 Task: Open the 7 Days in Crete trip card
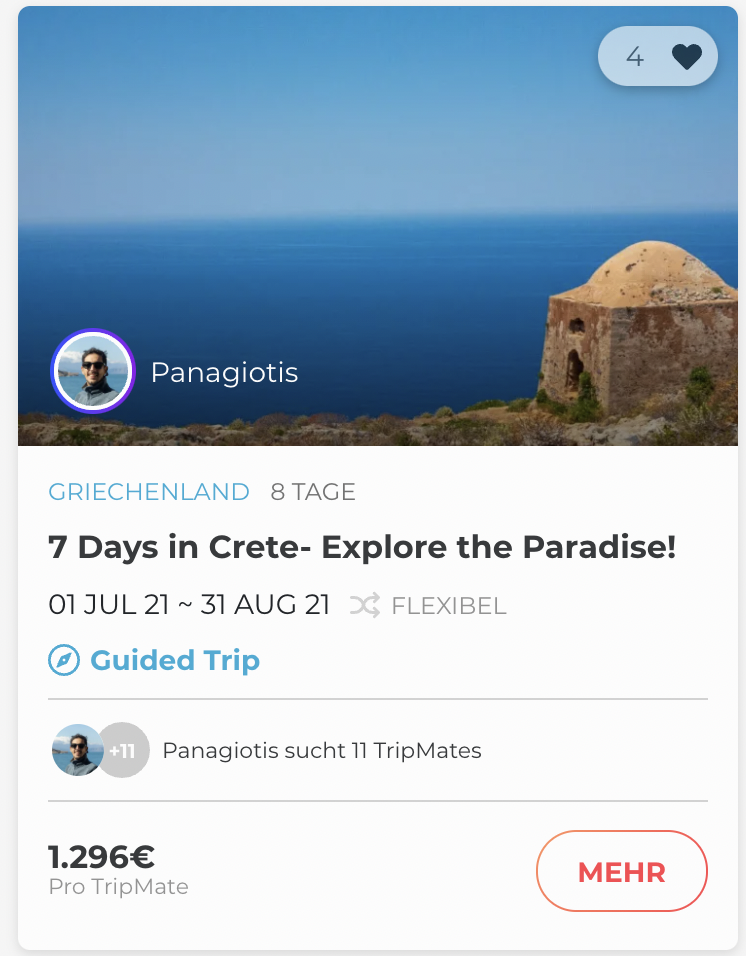click(x=362, y=548)
